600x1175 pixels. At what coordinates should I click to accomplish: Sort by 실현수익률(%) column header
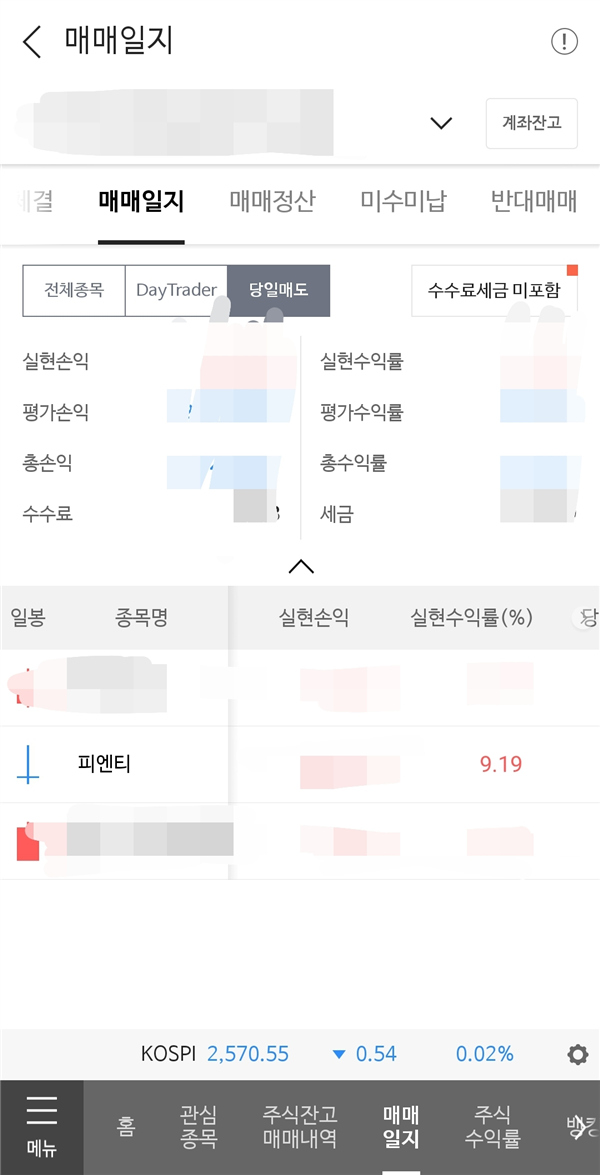pyautogui.click(x=471, y=618)
